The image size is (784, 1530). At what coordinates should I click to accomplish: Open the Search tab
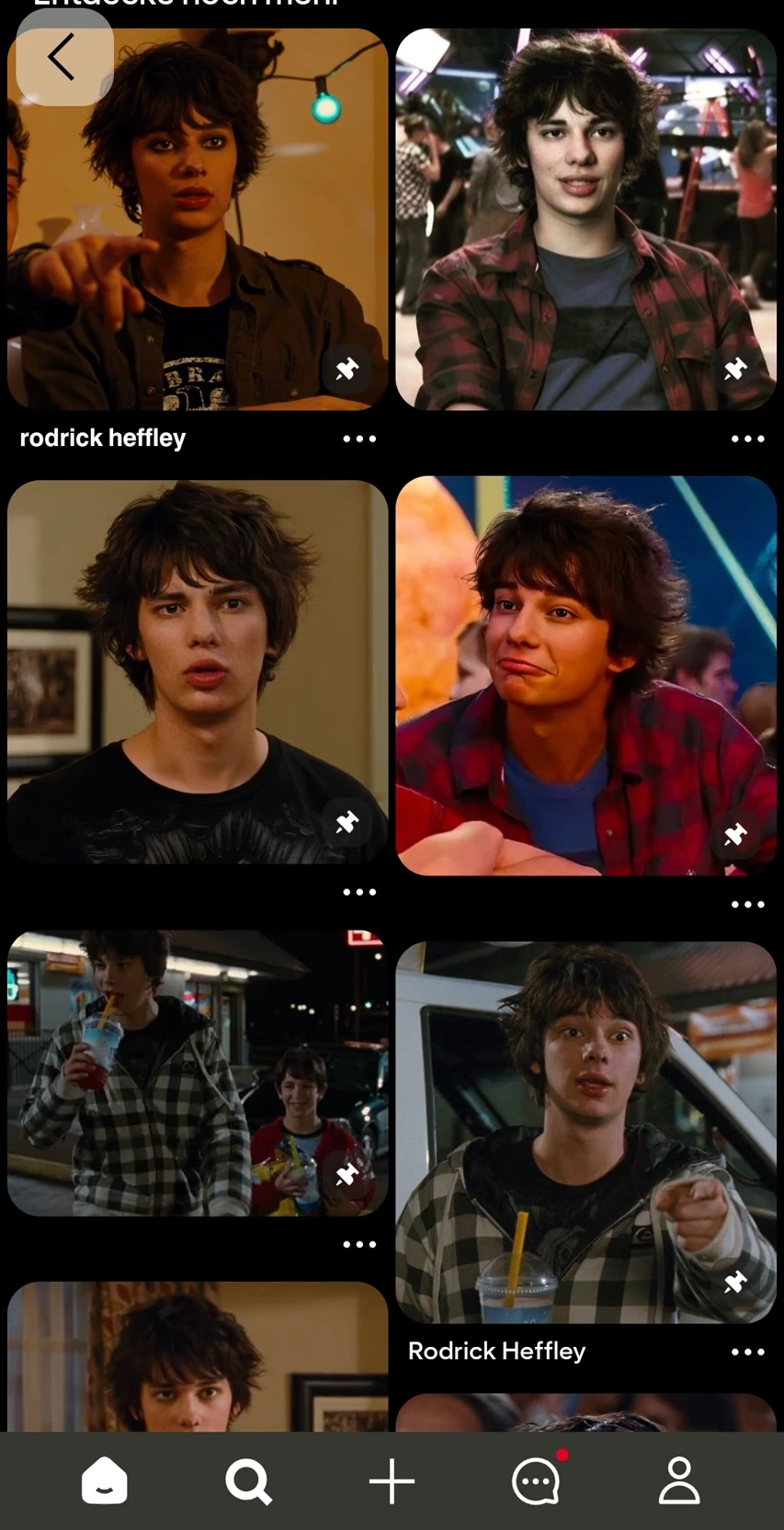click(x=248, y=1481)
